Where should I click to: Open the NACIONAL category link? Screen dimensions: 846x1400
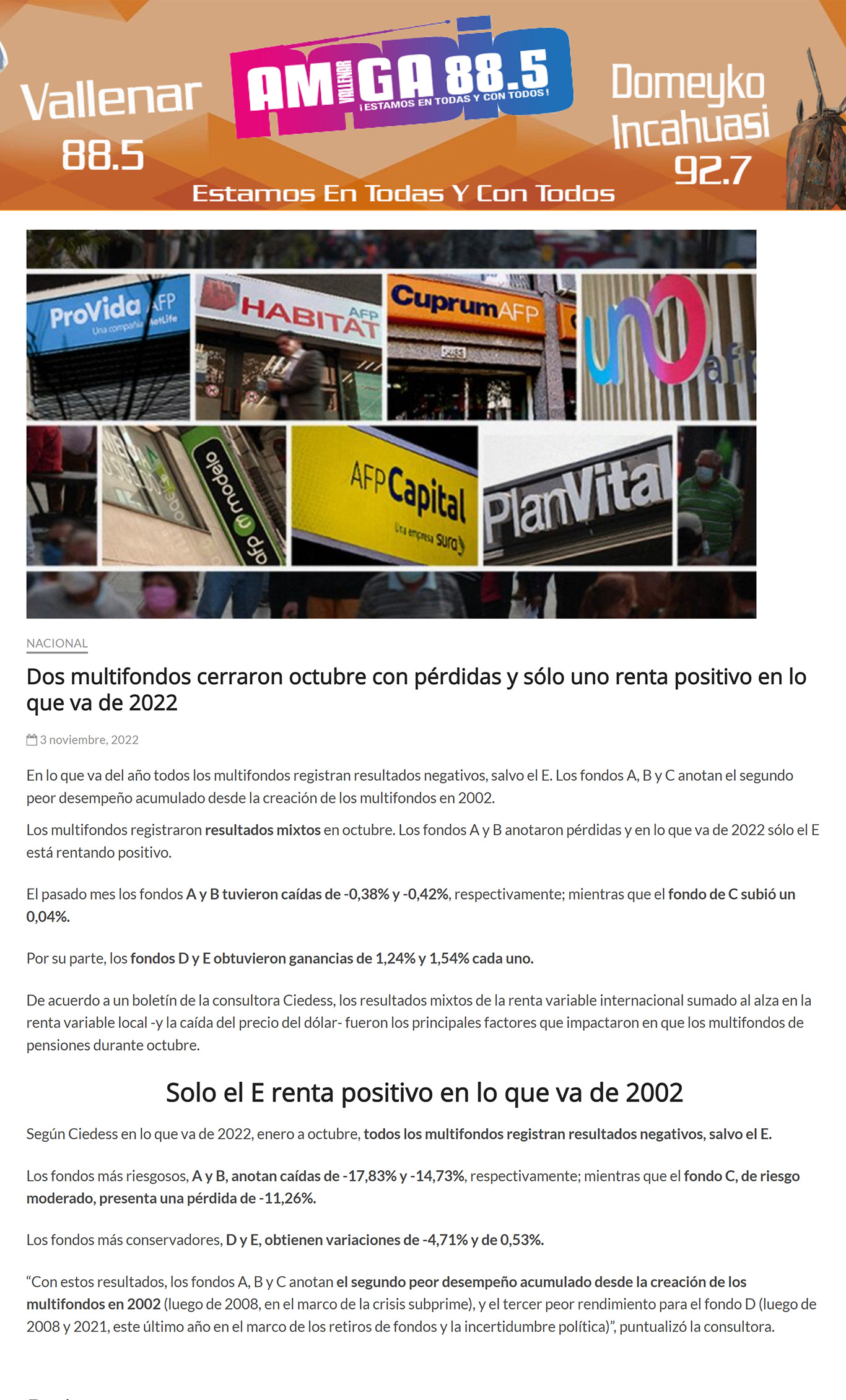(57, 643)
